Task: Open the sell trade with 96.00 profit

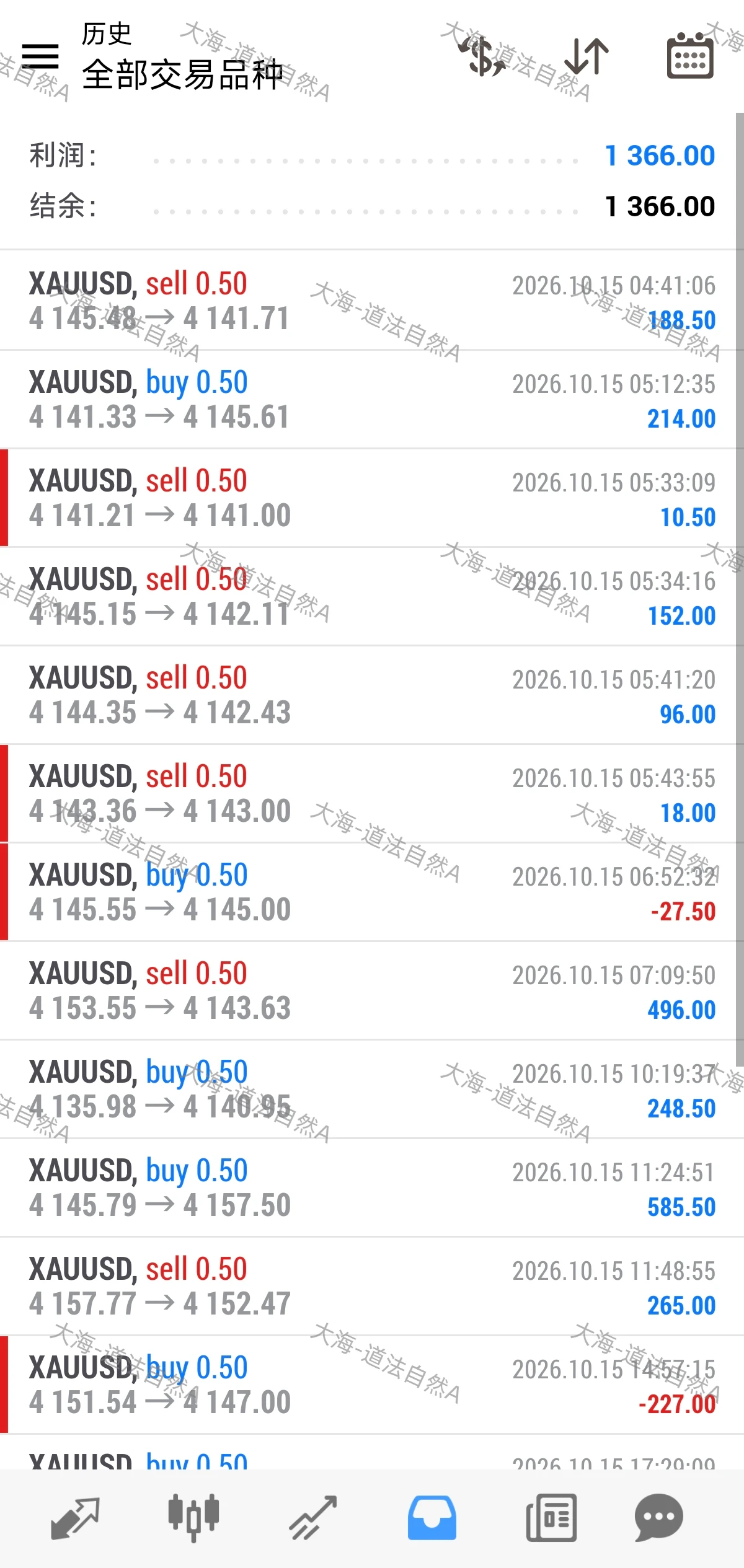Action: 372,695
